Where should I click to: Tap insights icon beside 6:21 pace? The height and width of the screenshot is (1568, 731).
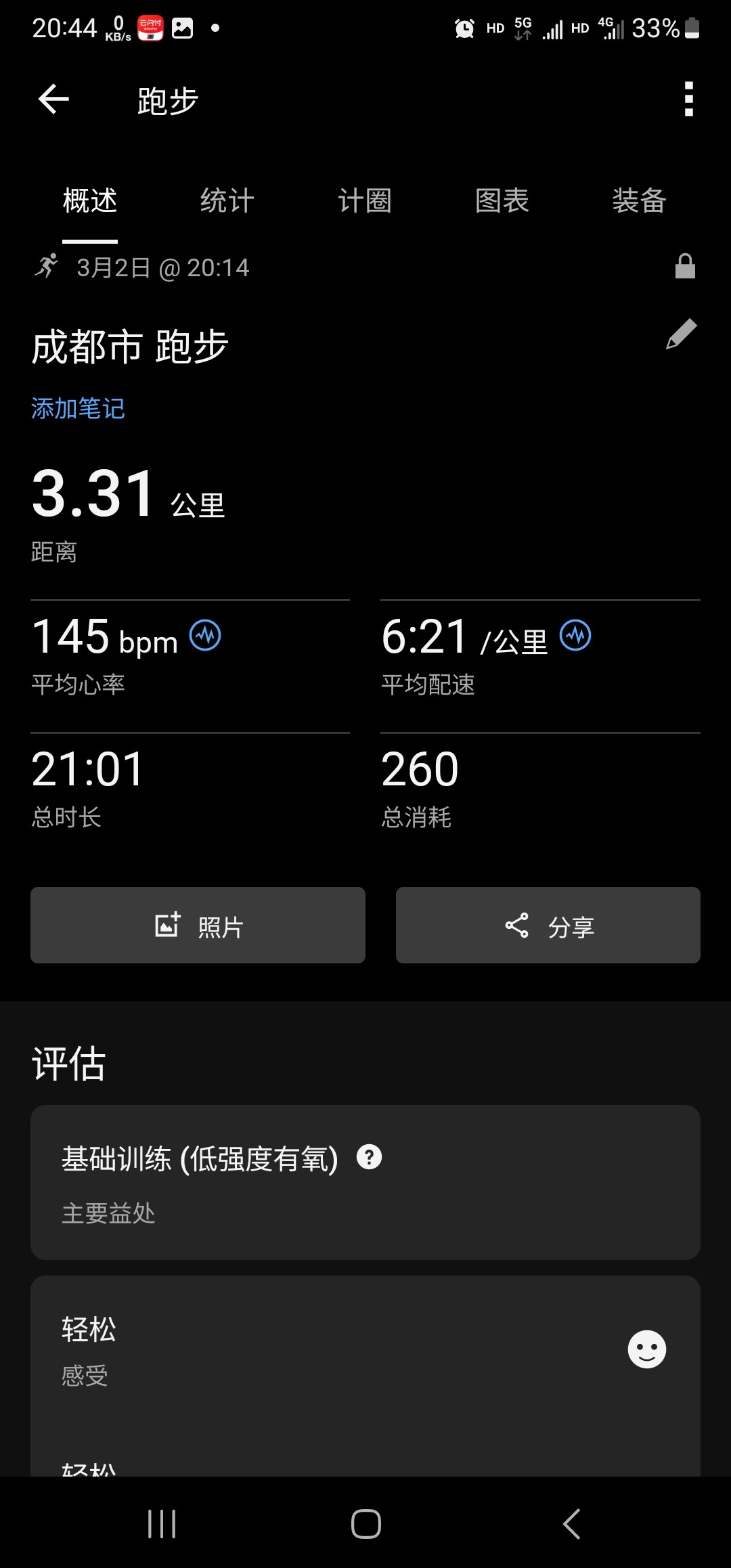click(x=575, y=636)
